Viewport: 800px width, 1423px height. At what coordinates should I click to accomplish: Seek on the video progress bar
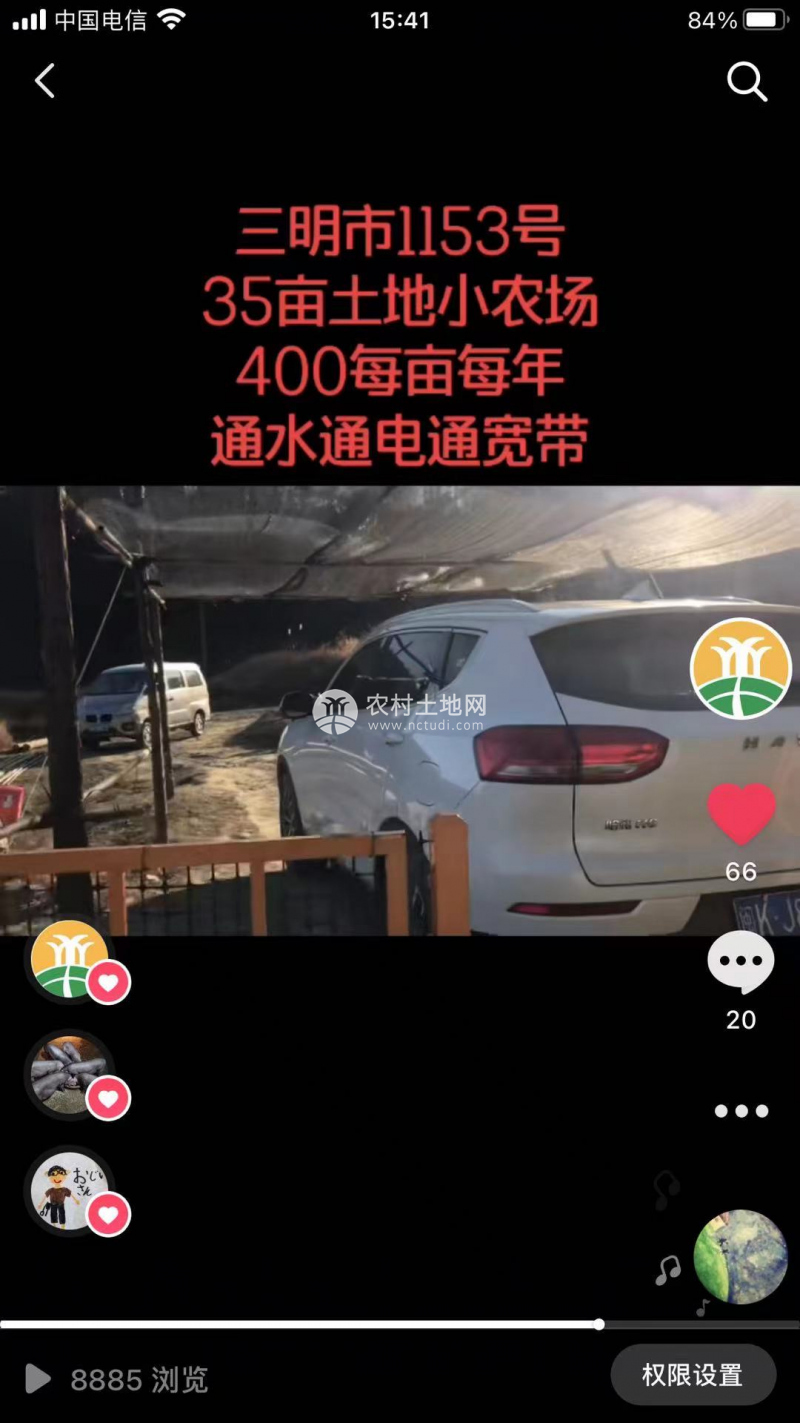click(400, 1324)
